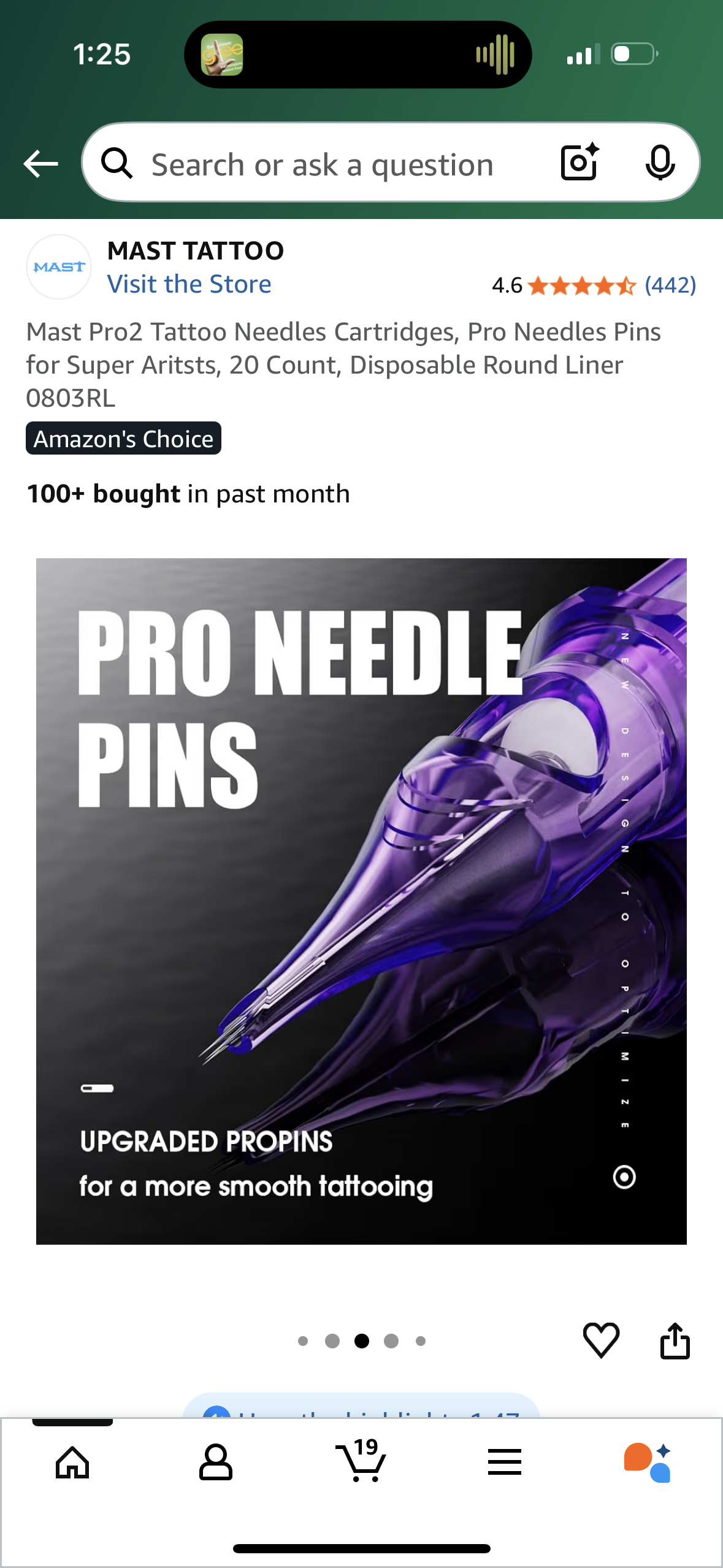Image resolution: width=723 pixels, height=1568 pixels.
Task: Tap the MAST store logo avatar
Action: tap(59, 266)
